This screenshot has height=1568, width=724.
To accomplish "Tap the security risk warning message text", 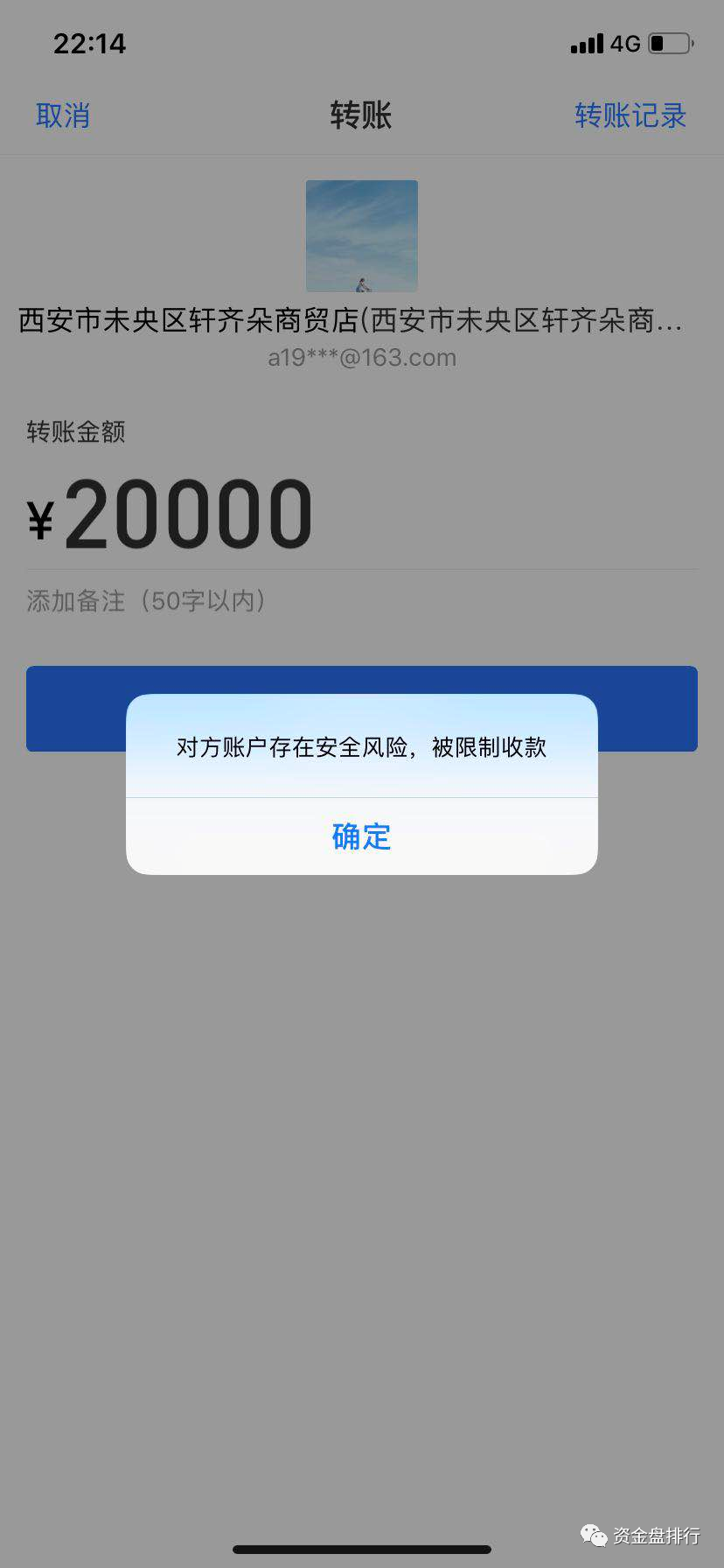I will click(361, 747).
